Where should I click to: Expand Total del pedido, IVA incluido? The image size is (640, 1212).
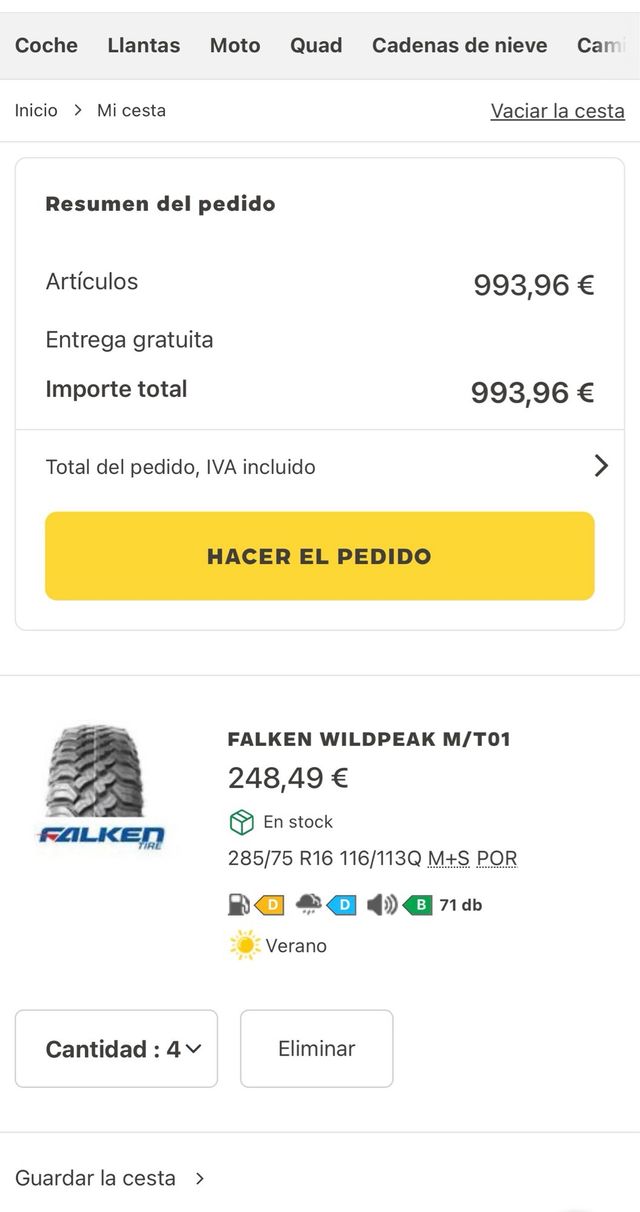[320, 466]
